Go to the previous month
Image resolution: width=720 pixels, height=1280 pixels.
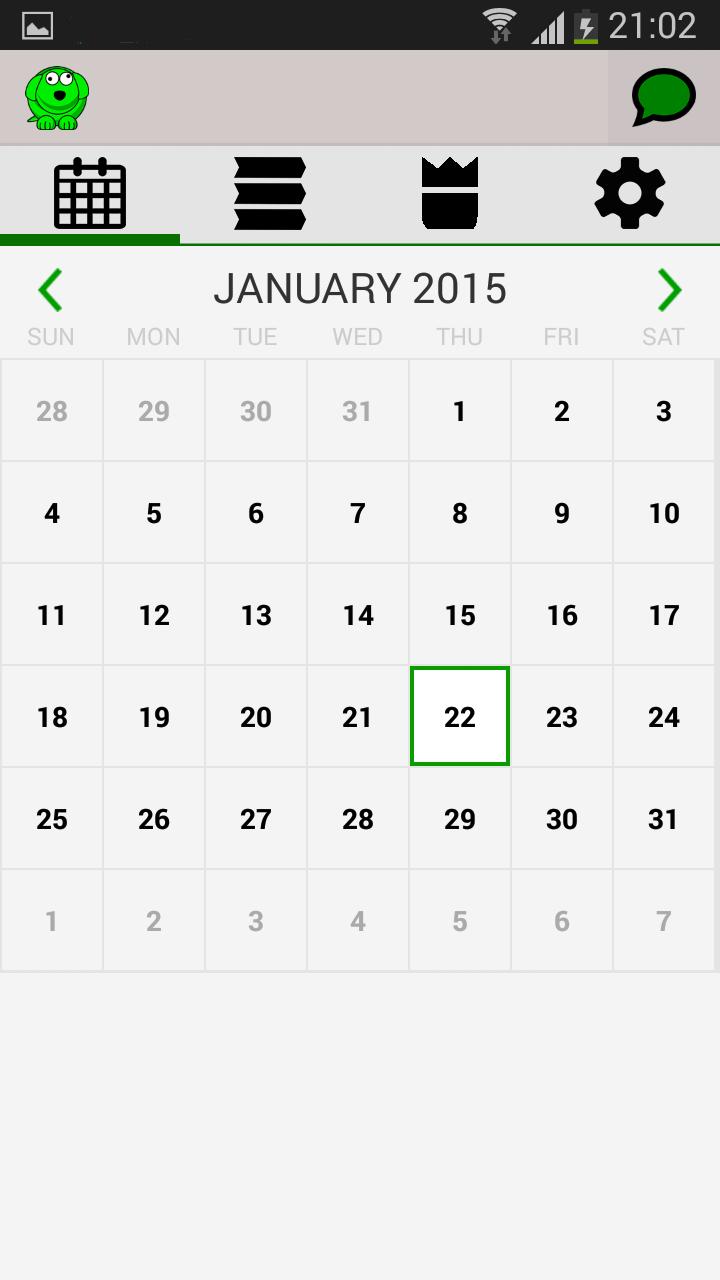tap(51, 290)
